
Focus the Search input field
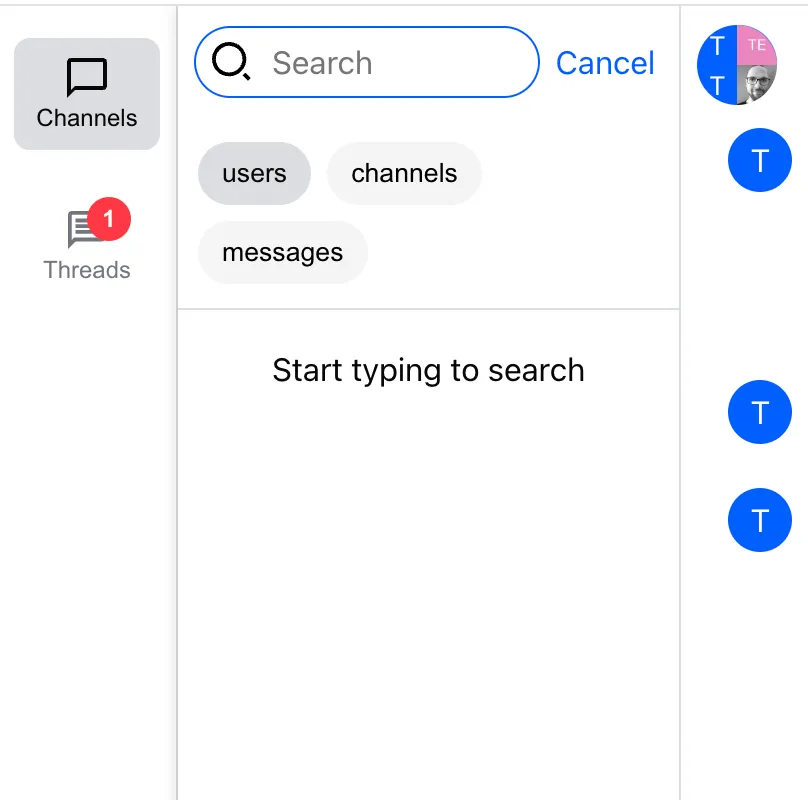390,63
